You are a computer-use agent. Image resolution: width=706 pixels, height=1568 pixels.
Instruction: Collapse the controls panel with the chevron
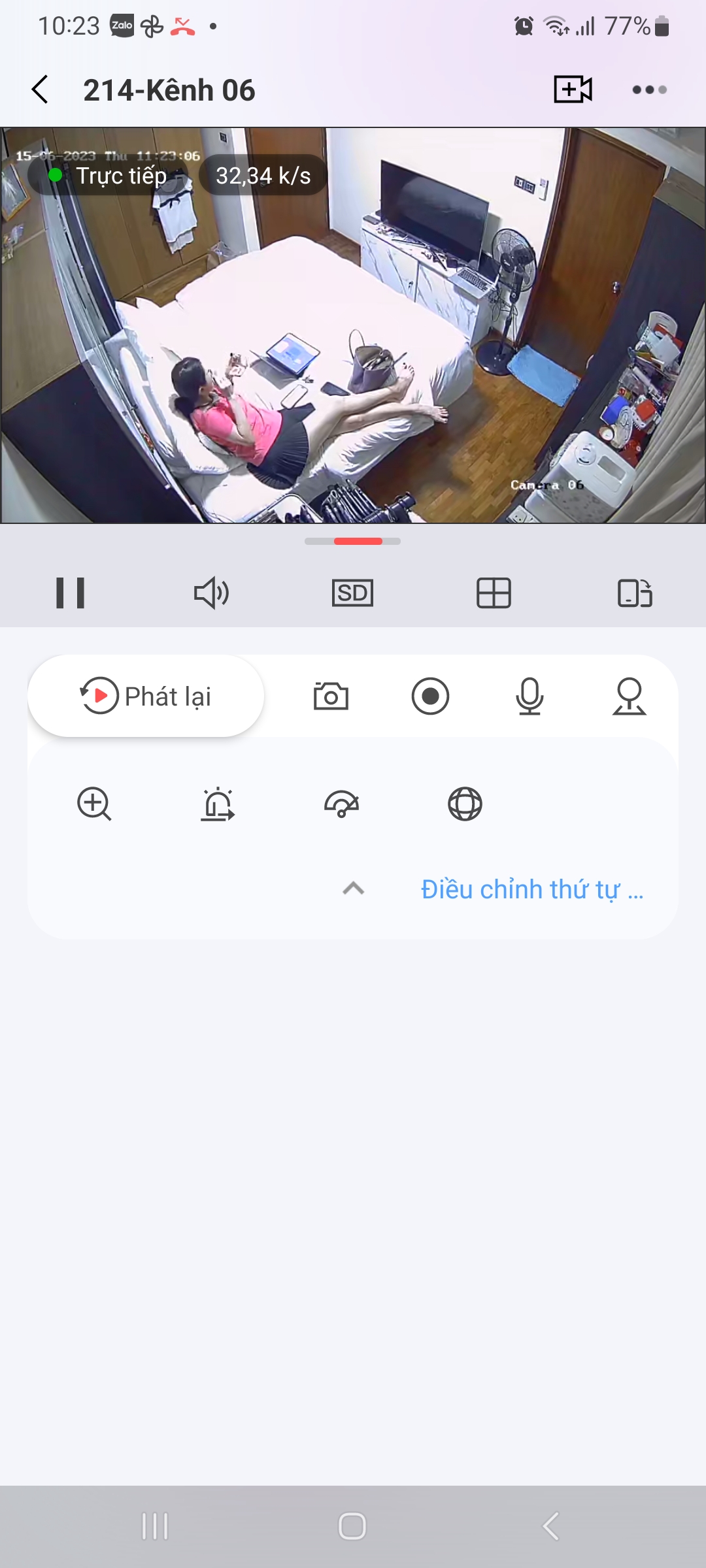pos(353,889)
